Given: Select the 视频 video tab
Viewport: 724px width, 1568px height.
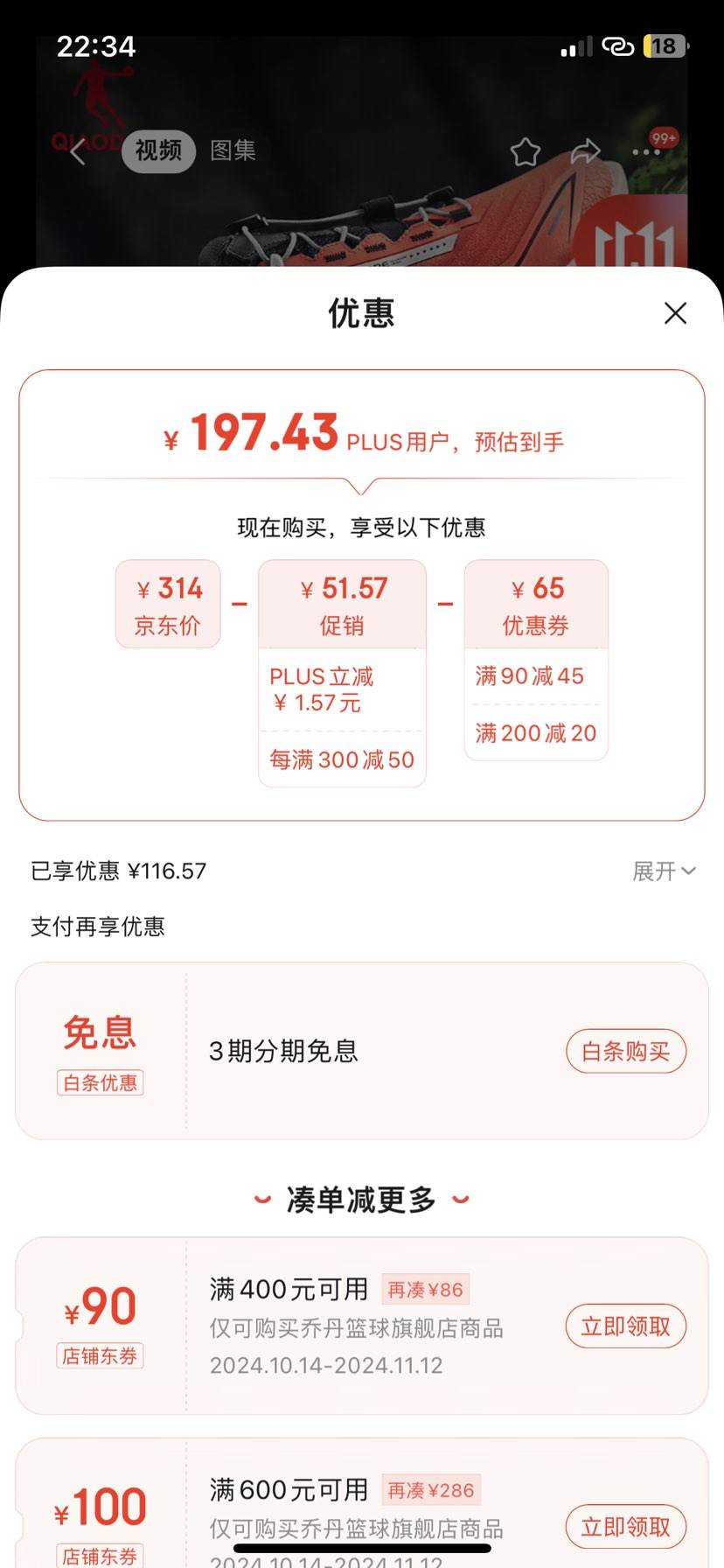Looking at the screenshot, I should (x=157, y=151).
